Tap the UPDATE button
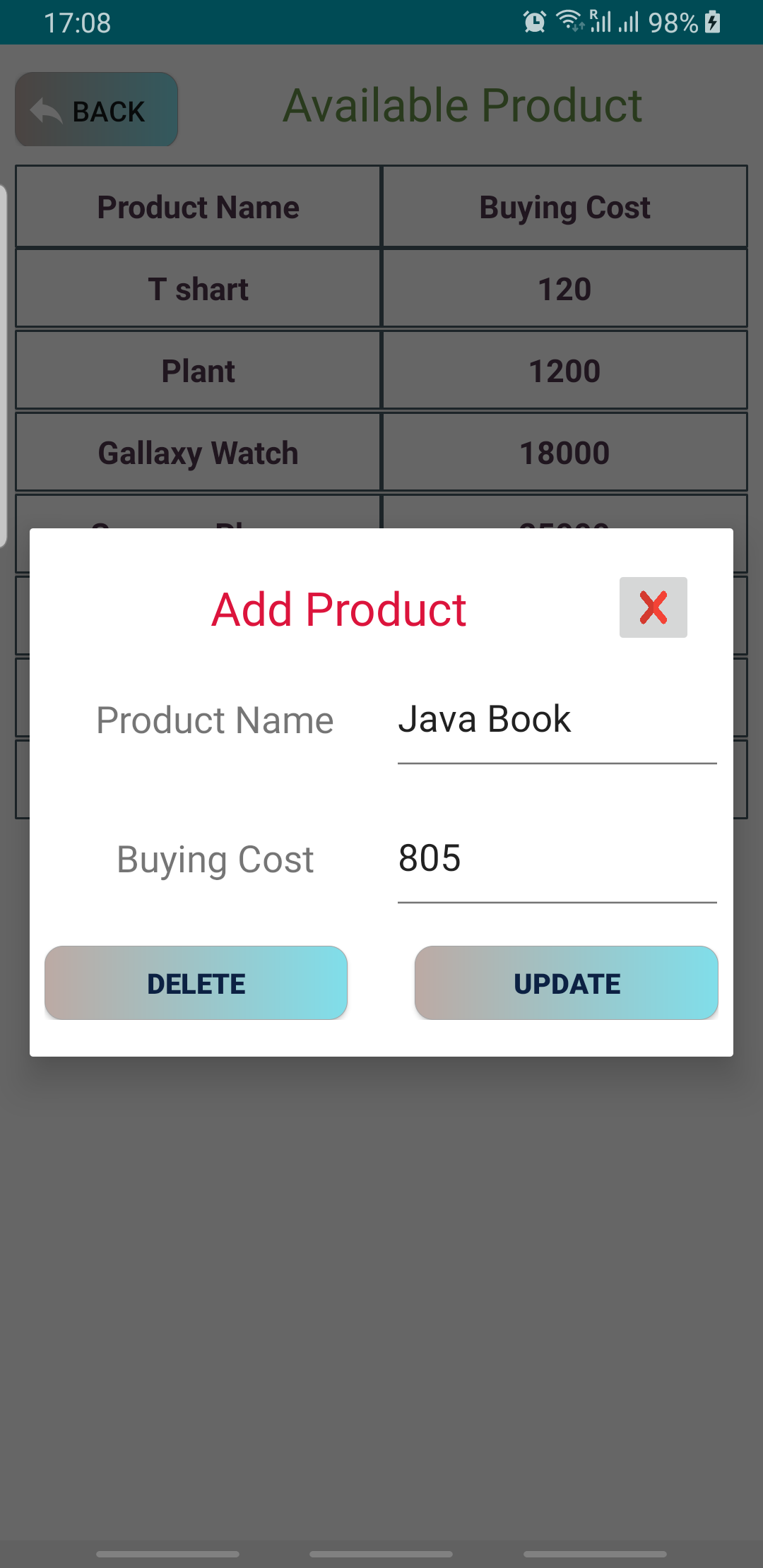Screen dimensions: 763x1568 pos(567,983)
